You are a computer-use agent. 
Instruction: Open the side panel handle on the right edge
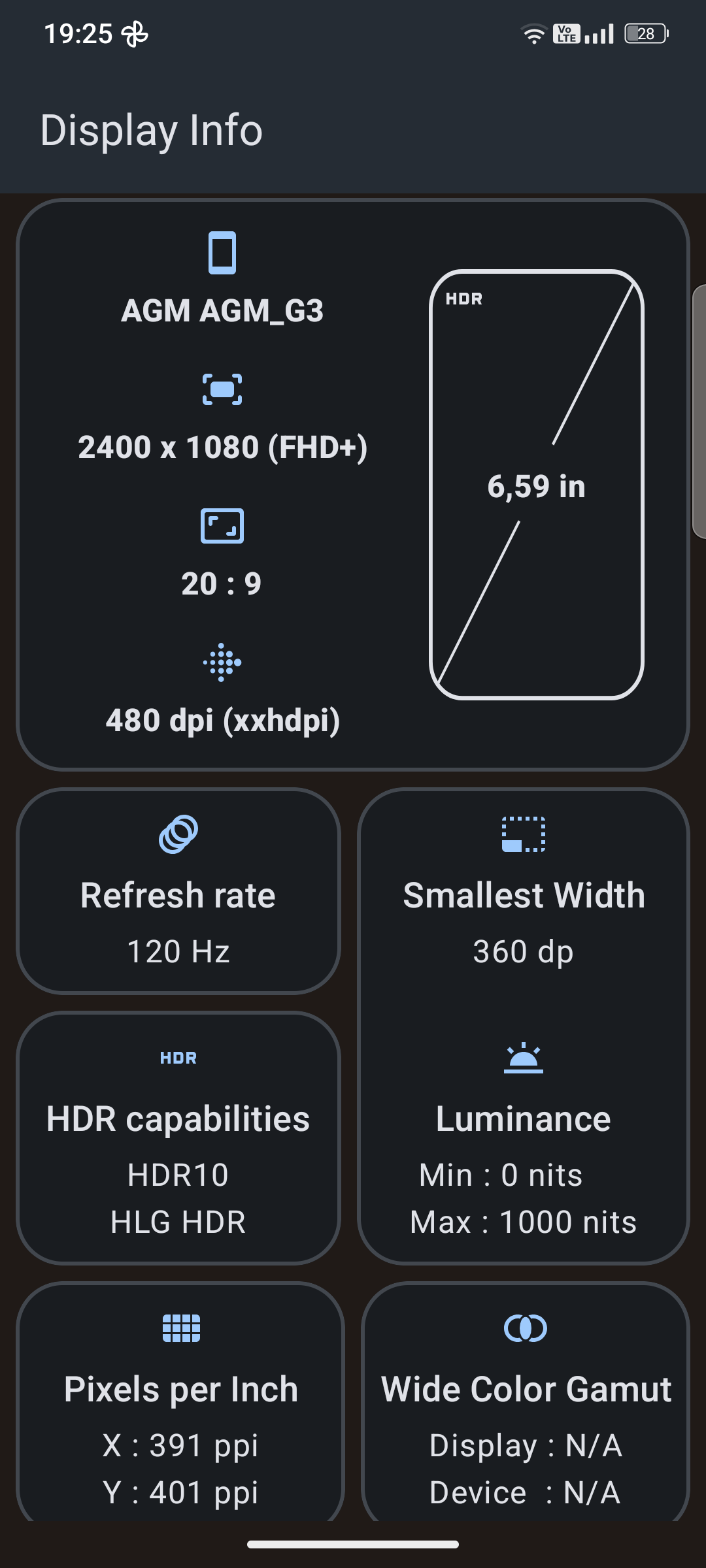pos(699,412)
